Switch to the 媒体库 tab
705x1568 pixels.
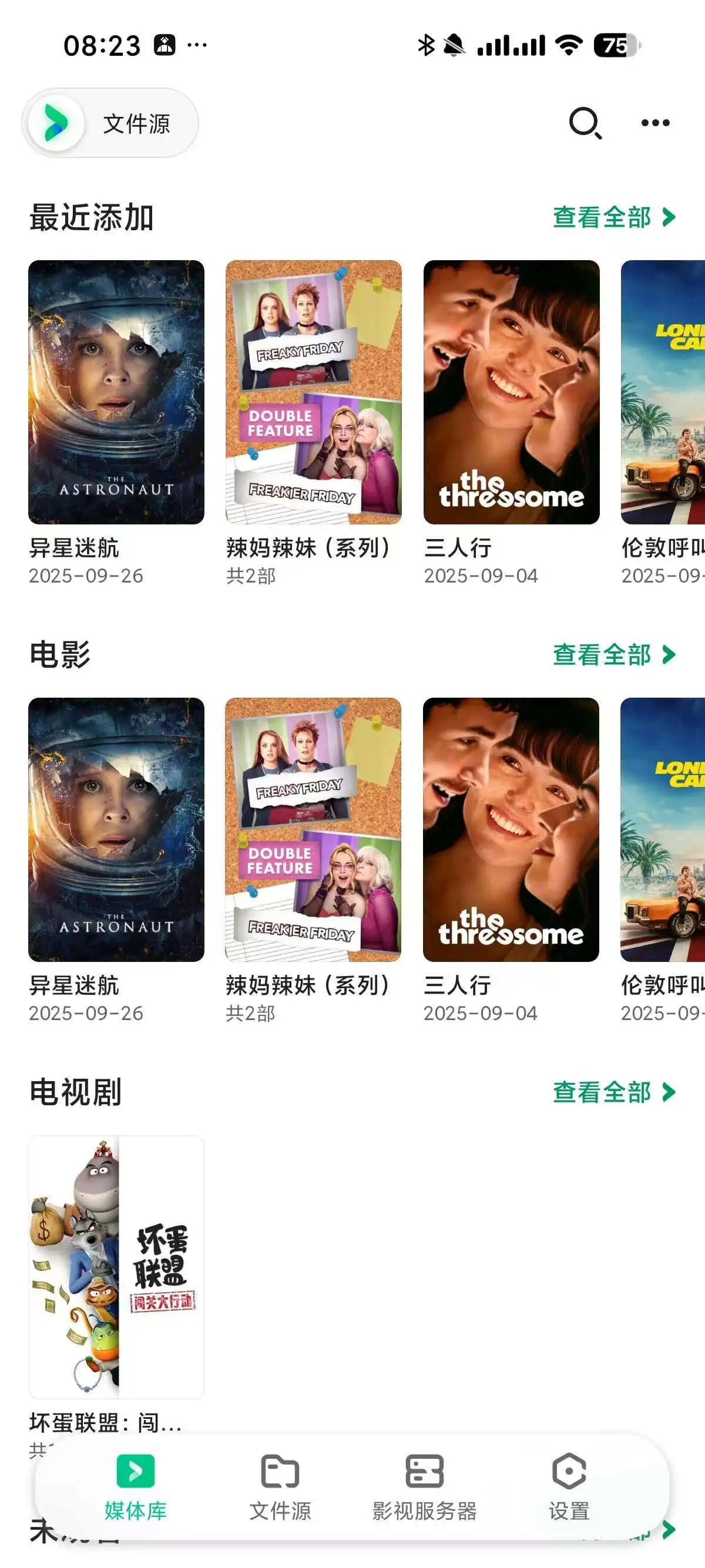pos(135,1486)
